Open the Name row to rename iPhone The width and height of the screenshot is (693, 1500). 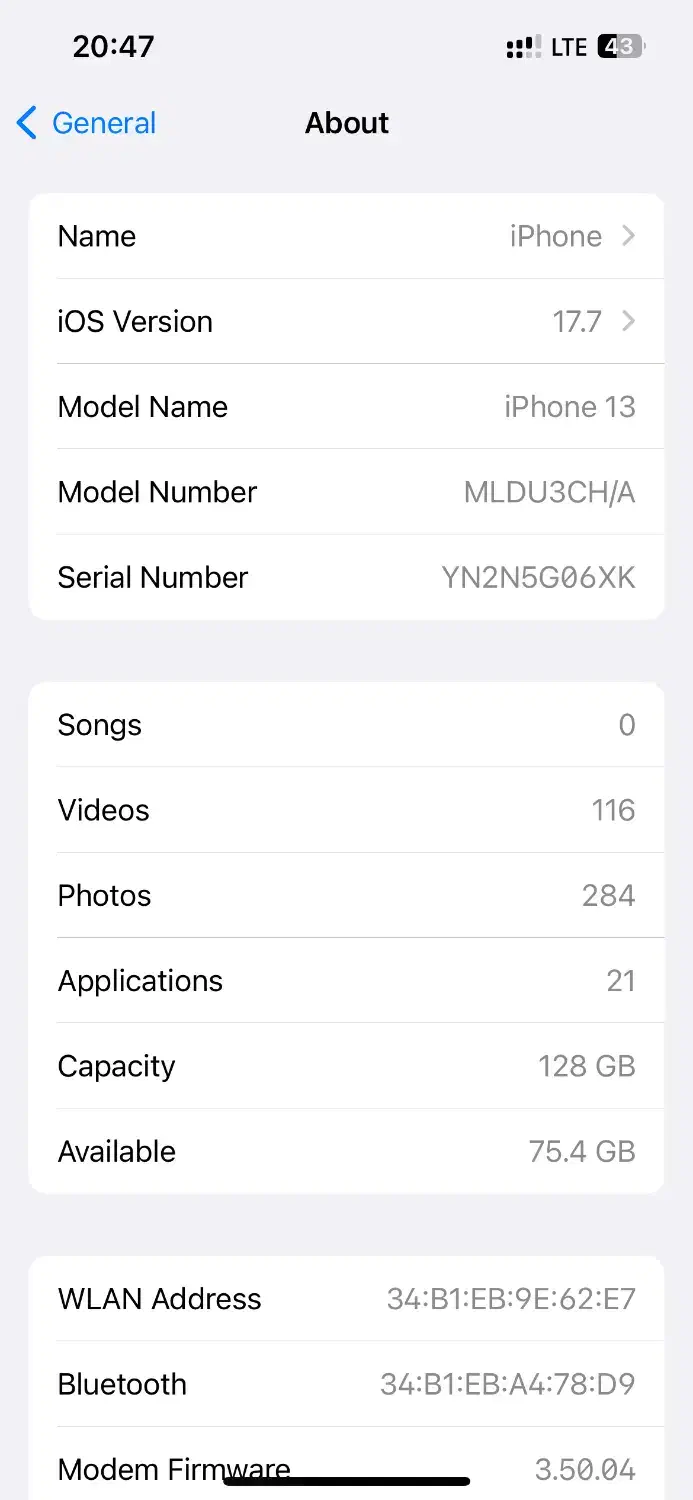tap(346, 236)
